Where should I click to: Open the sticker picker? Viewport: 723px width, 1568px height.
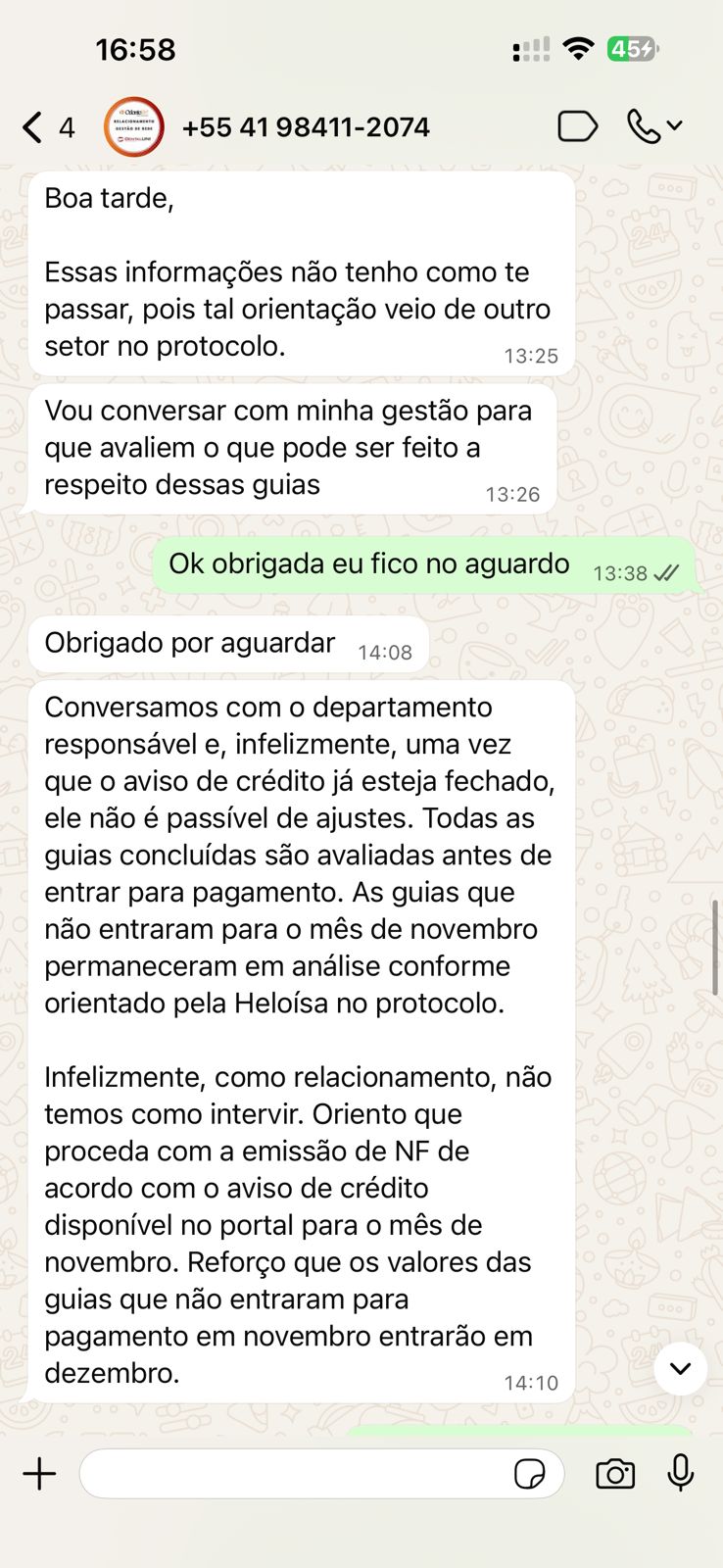(x=529, y=1474)
